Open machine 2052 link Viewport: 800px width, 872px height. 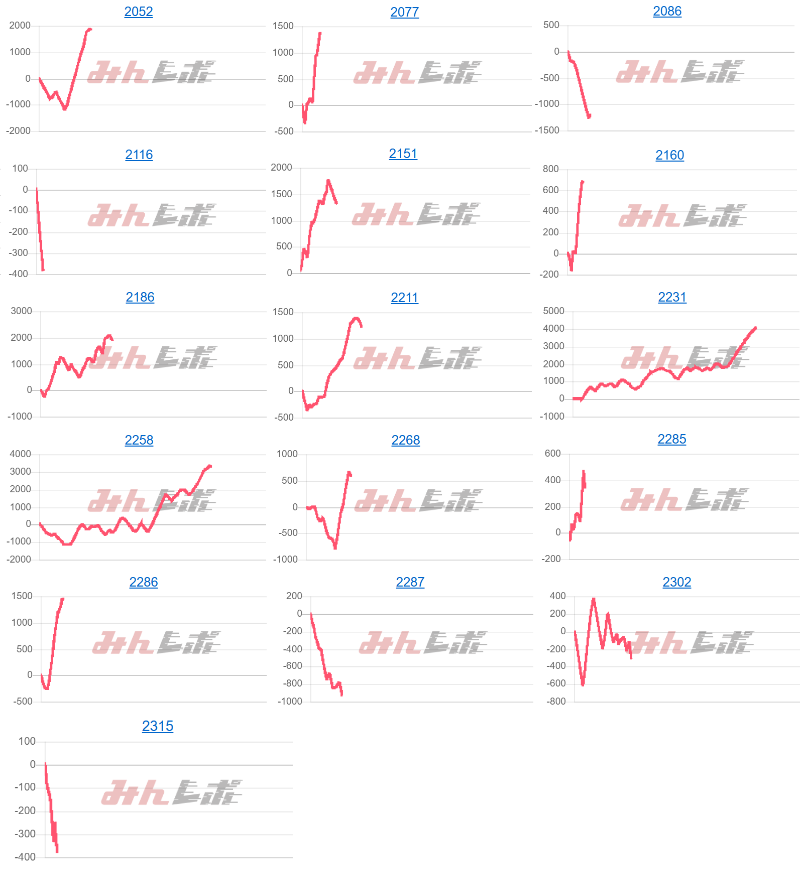pos(139,12)
